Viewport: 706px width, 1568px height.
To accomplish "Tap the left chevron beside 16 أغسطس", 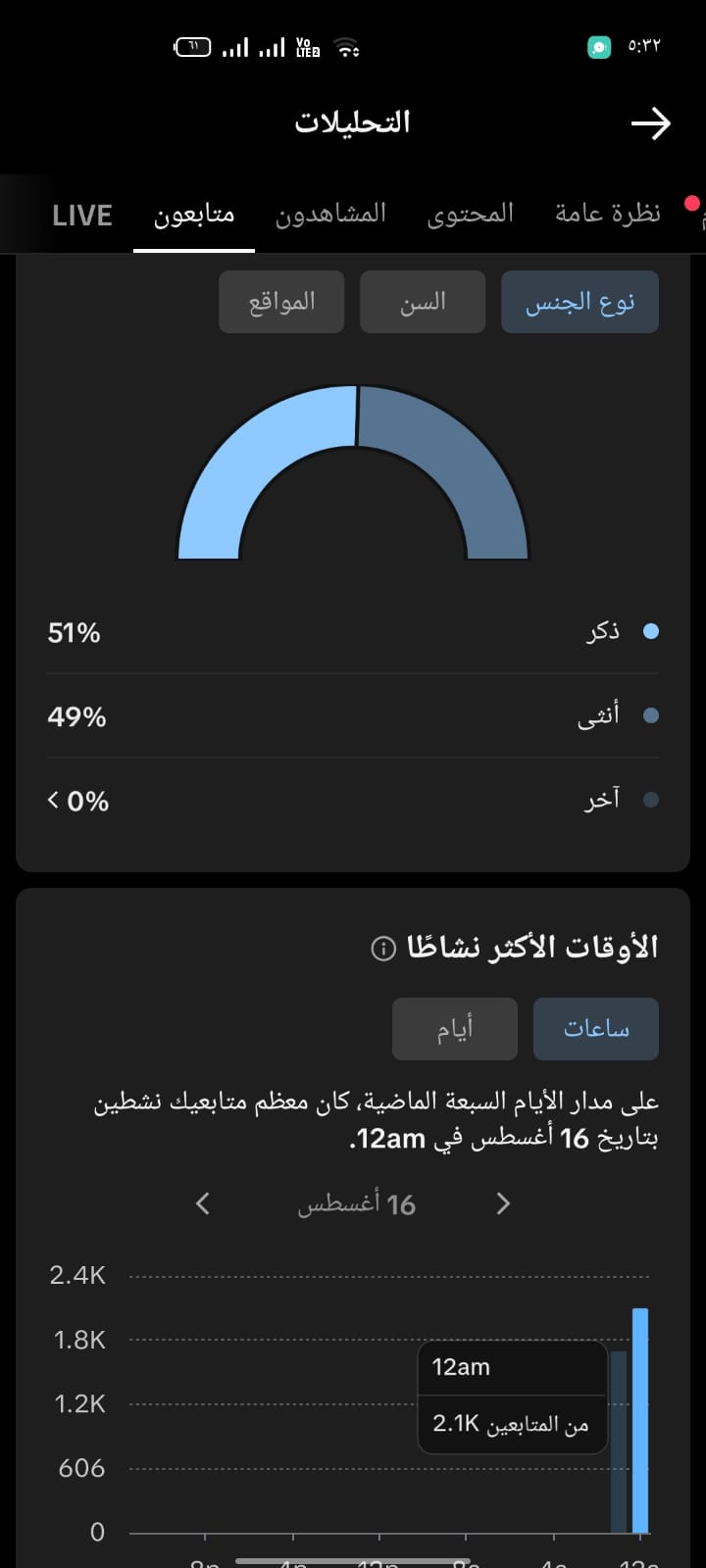I will 203,1203.
